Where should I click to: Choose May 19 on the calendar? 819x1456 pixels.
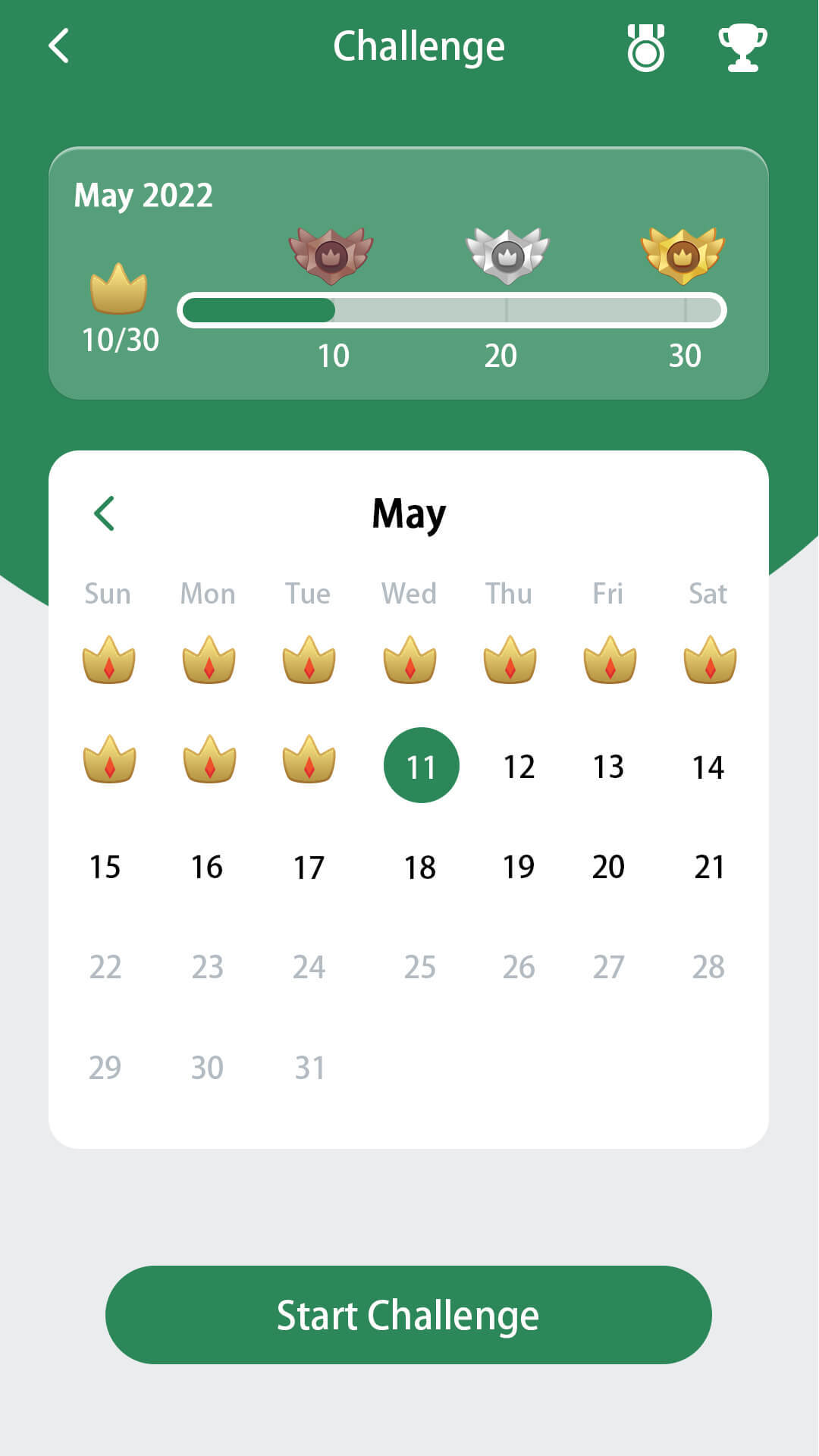click(519, 867)
